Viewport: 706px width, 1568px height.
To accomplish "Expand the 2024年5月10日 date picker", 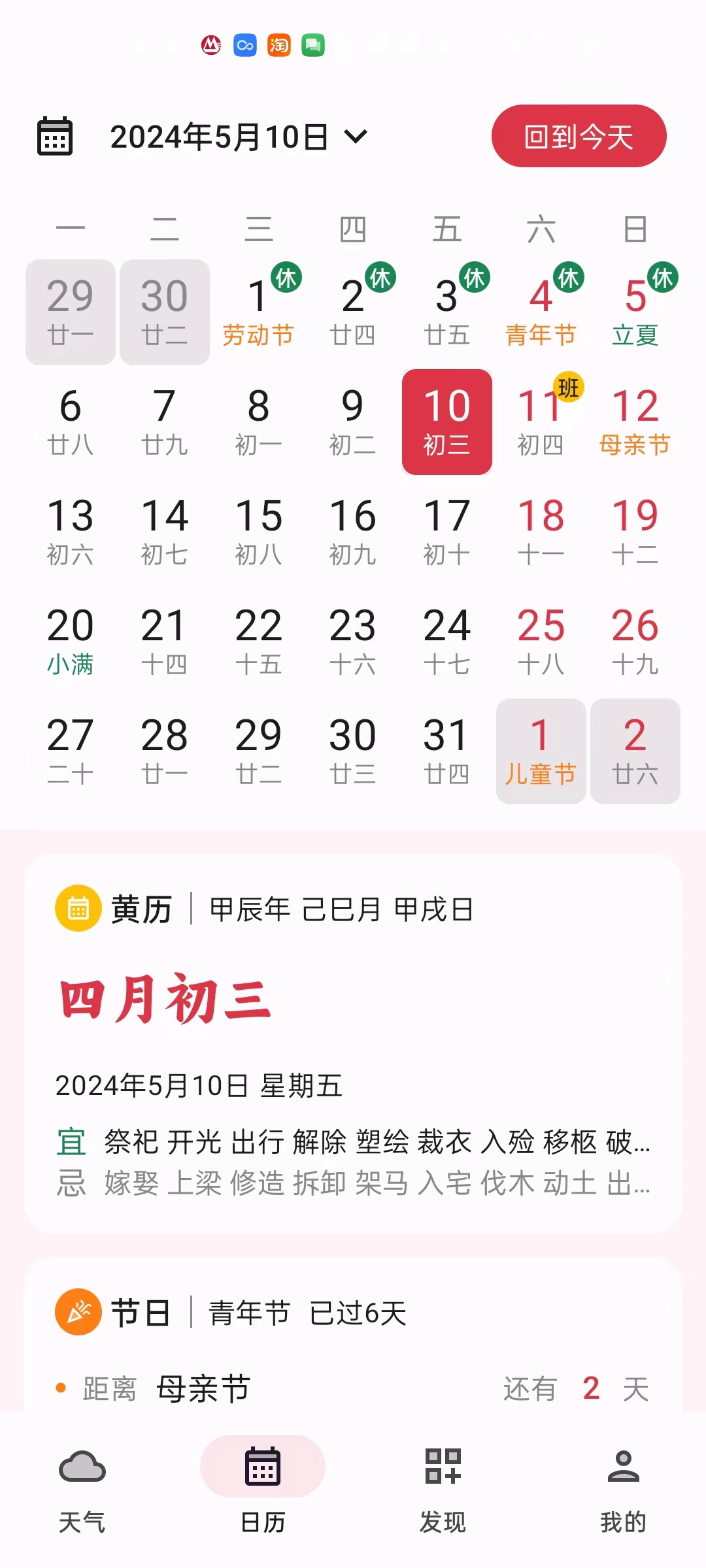I will pyautogui.click(x=239, y=137).
